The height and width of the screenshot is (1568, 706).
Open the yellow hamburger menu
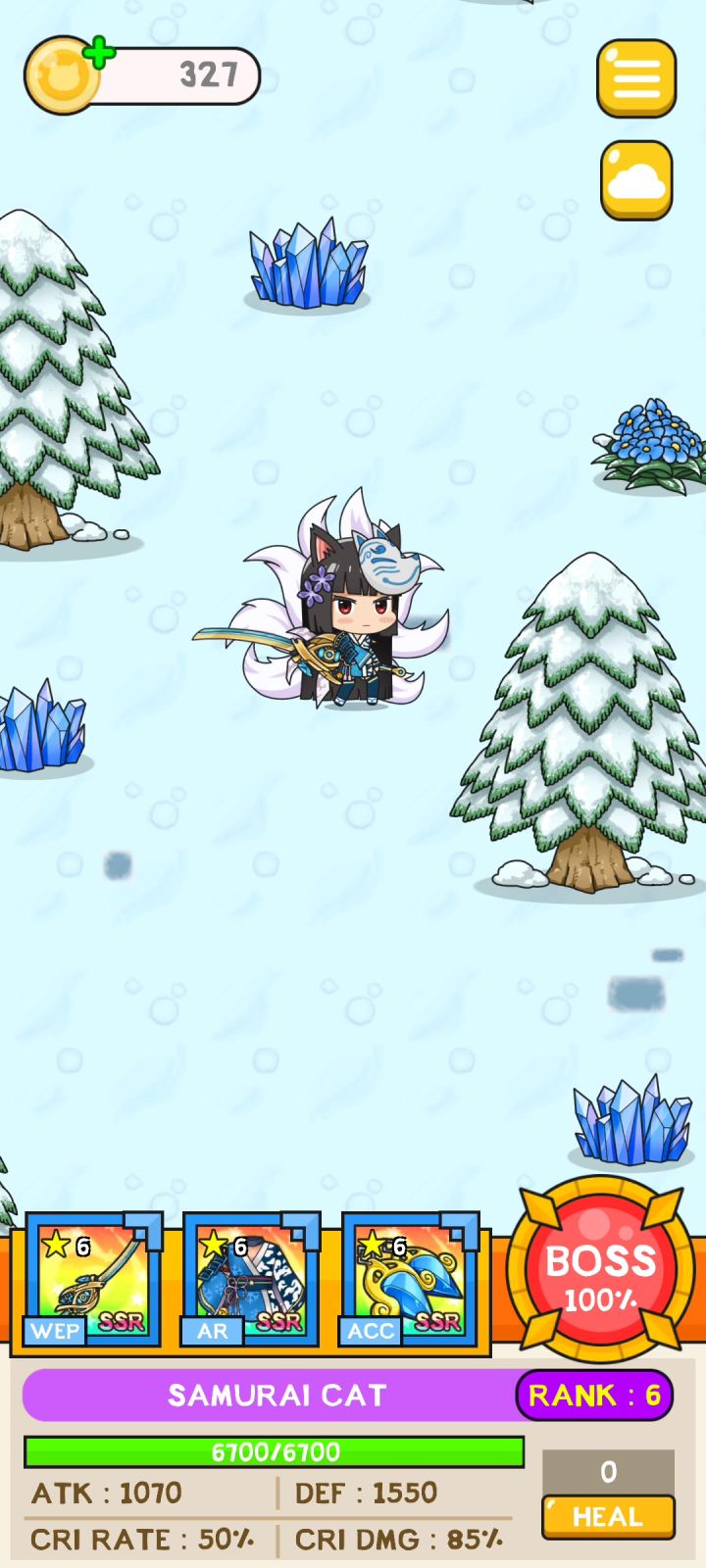pos(636,78)
